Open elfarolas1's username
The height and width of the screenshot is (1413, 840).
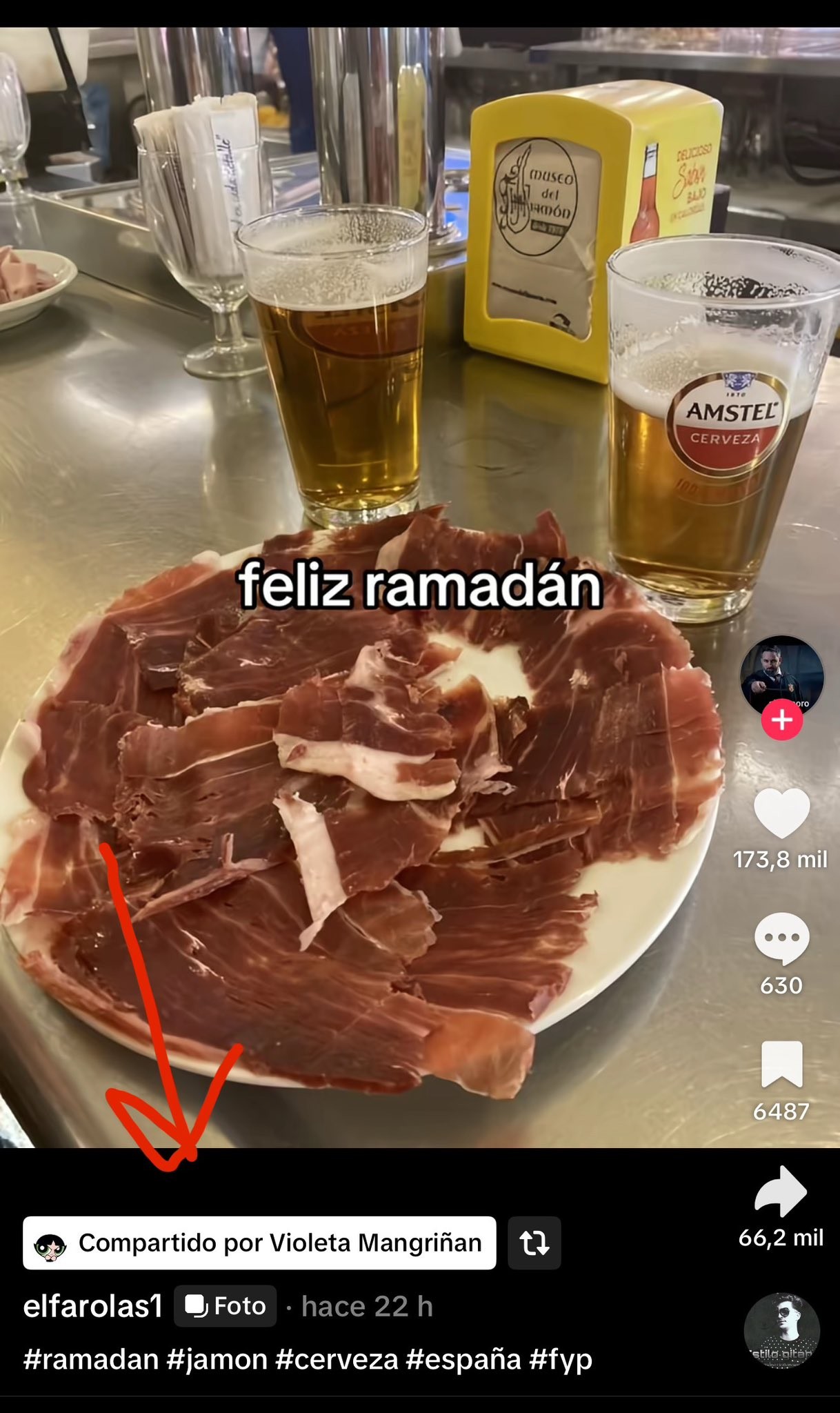coord(93,1305)
